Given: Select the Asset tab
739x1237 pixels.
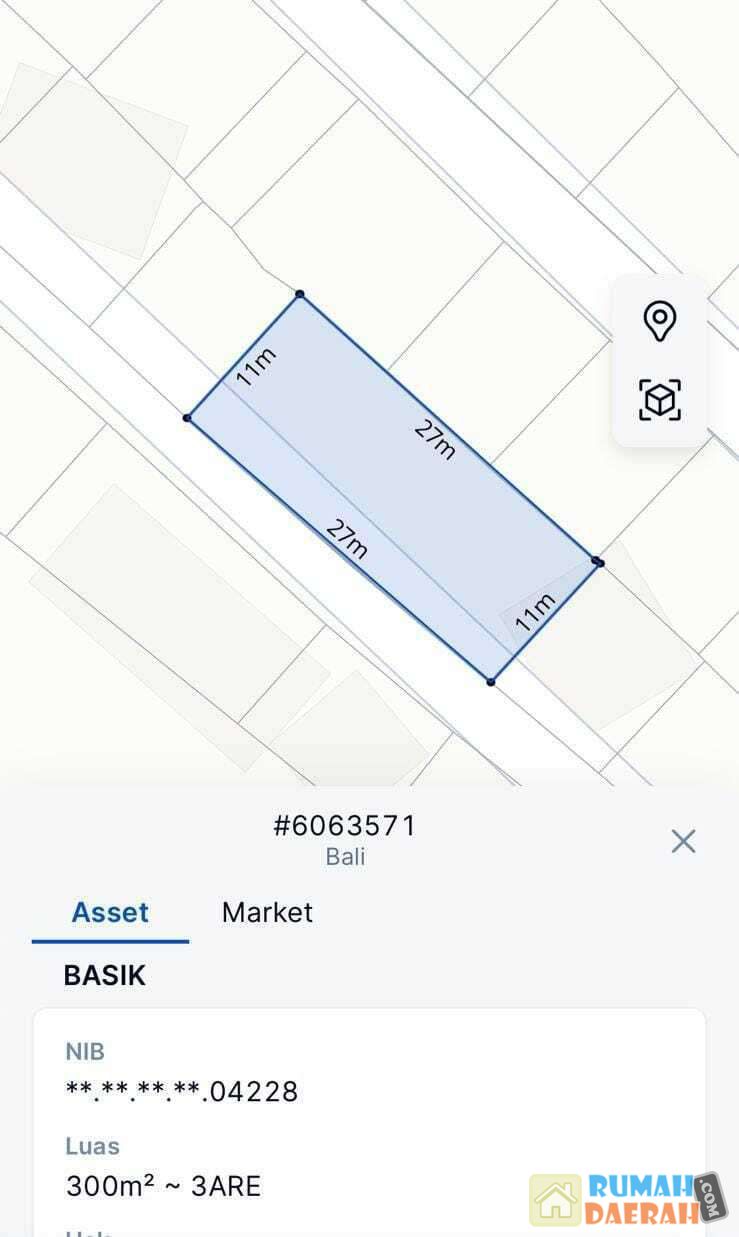Looking at the screenshot, I should [110, 912].
